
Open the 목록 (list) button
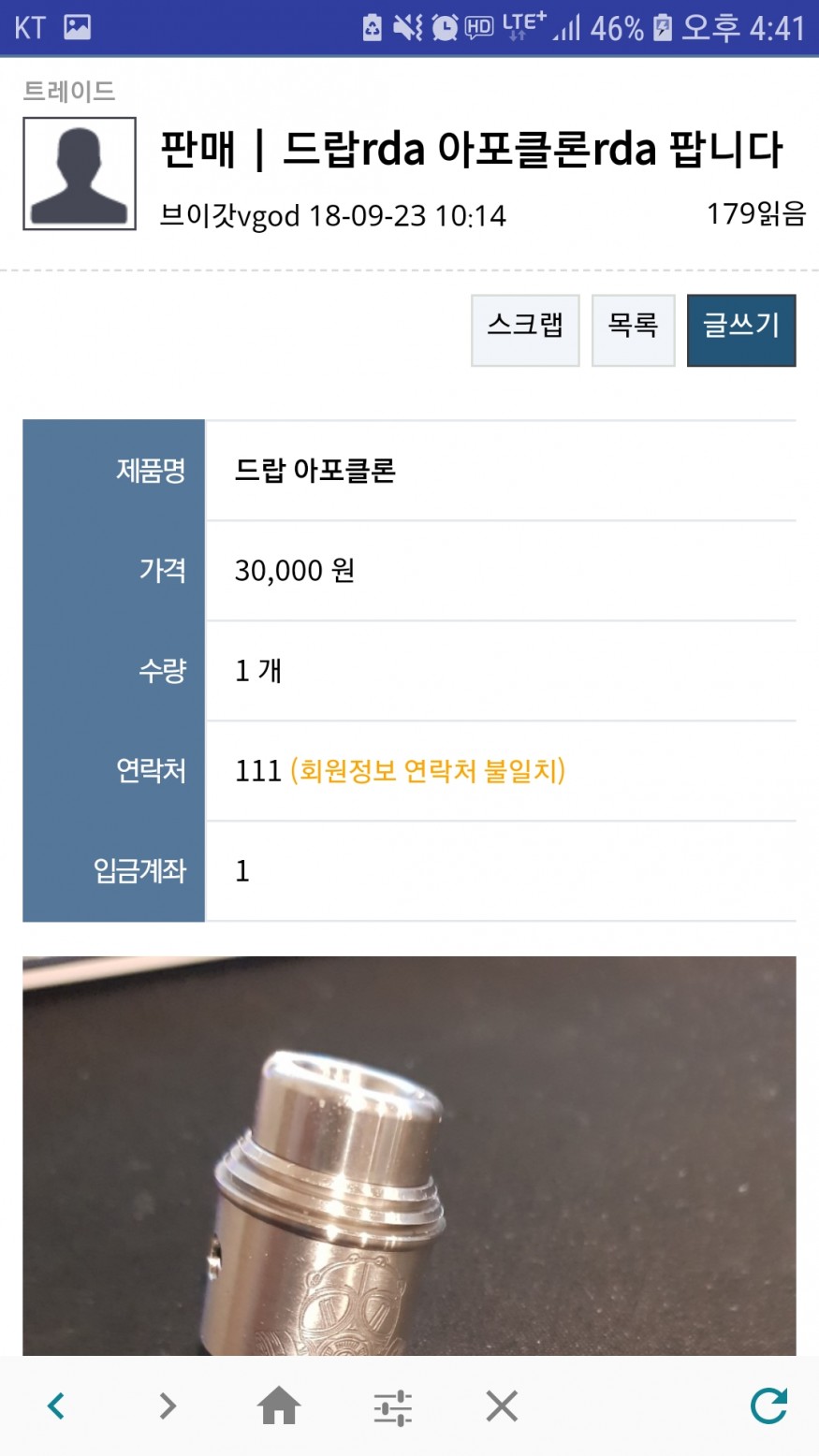click(633, 329)
